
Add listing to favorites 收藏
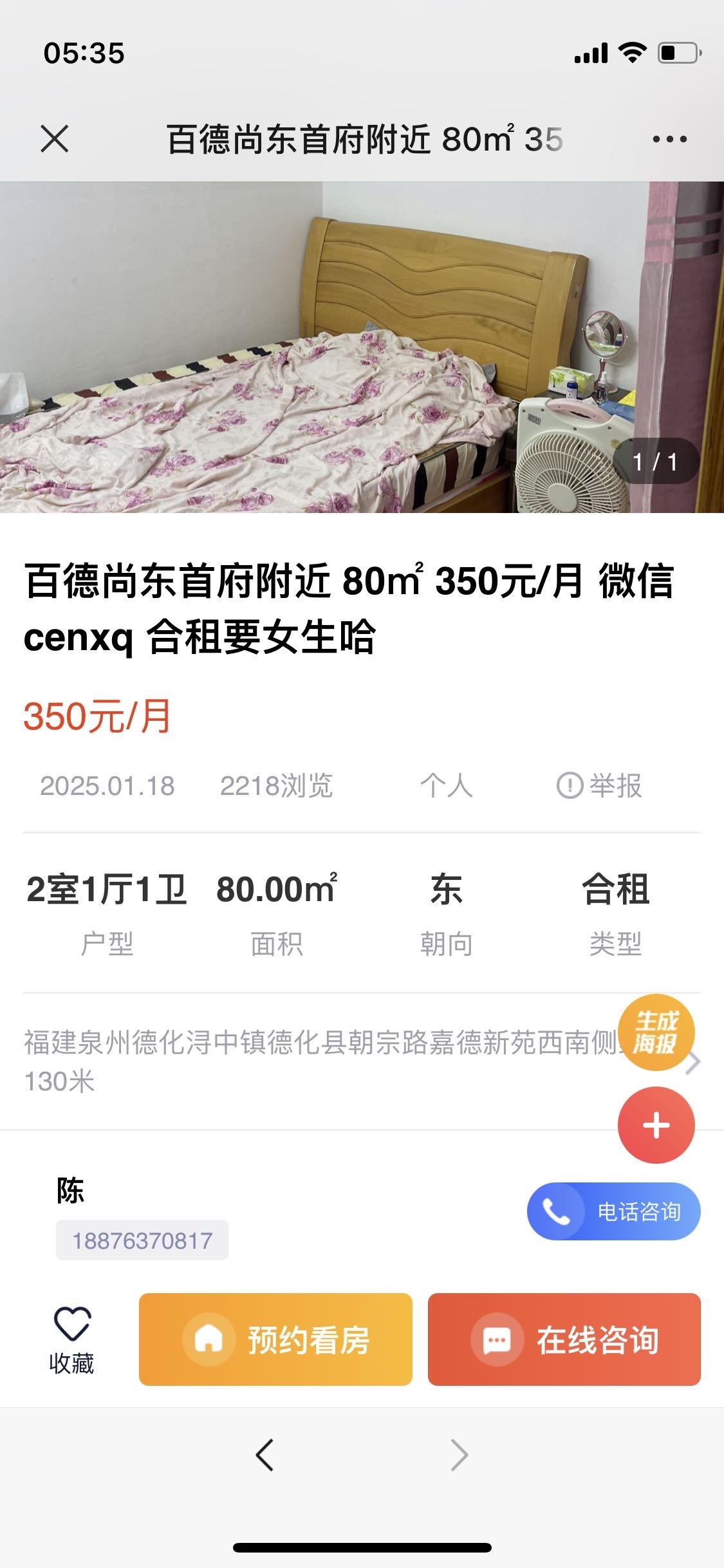(x=71, y=1340)
